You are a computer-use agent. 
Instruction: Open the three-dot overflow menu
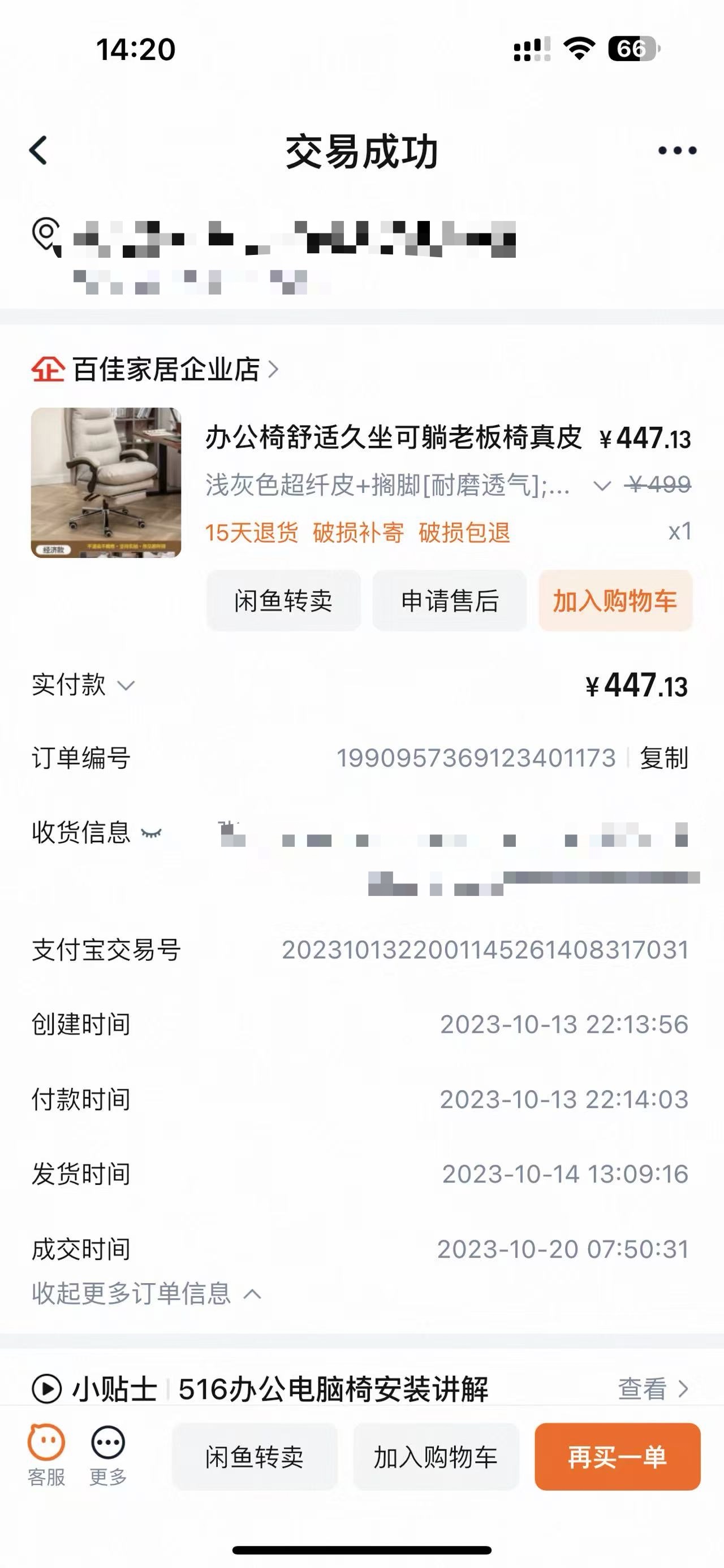tap(677, 150)
